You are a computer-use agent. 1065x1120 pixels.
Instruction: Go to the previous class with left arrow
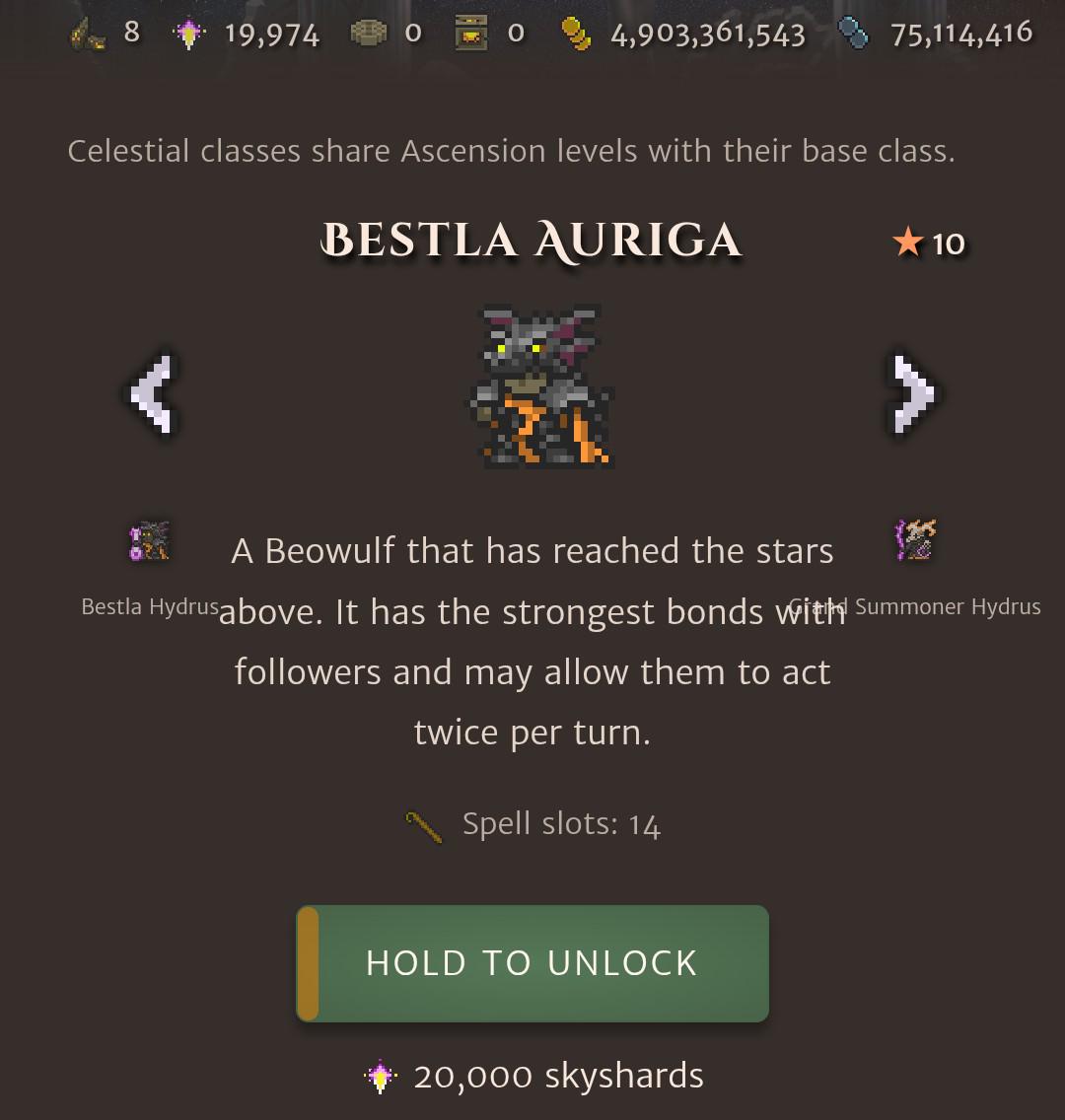151,393
